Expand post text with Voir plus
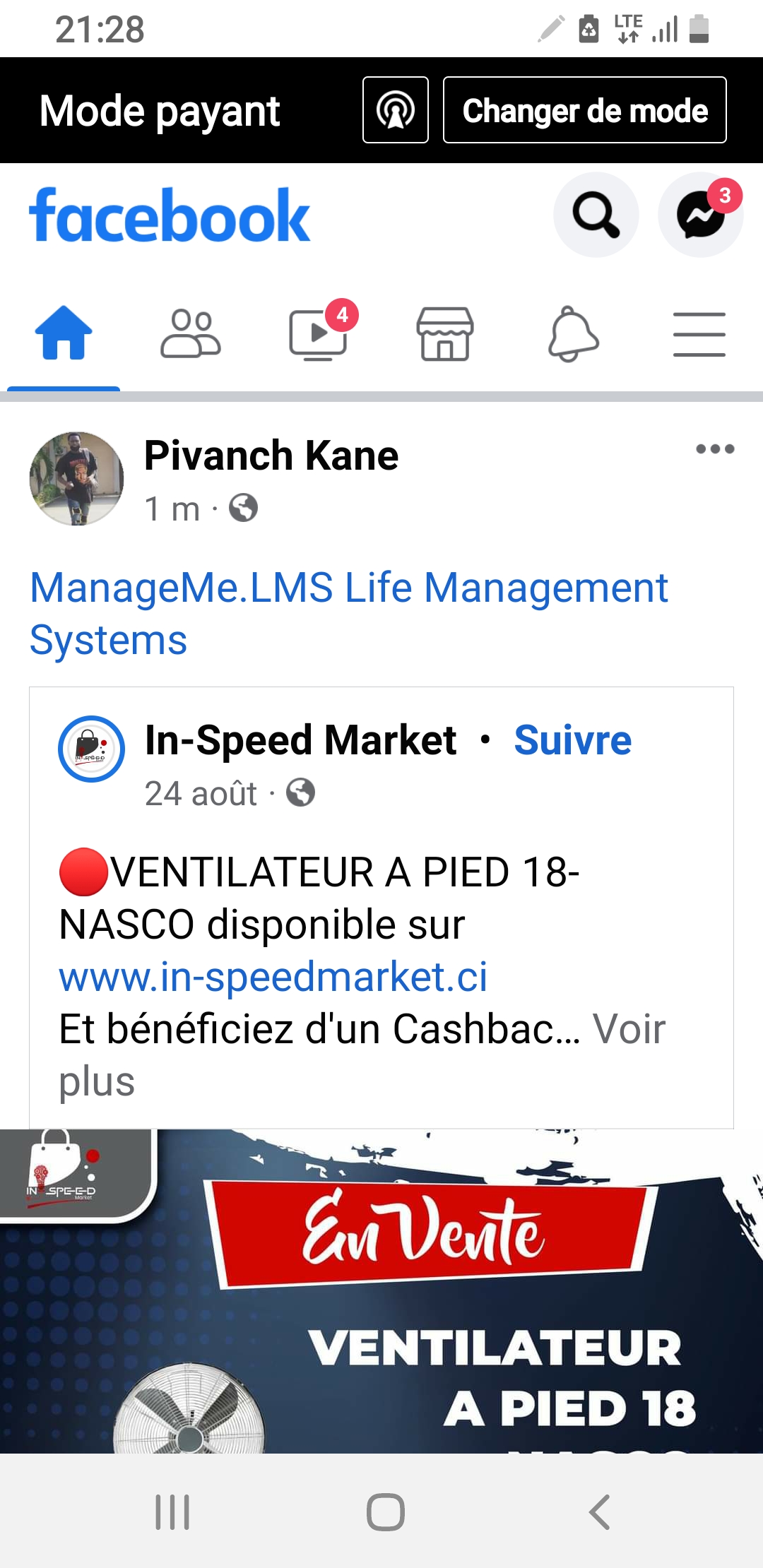Screen dimensions: 763x1568 tap(627, 1030)
